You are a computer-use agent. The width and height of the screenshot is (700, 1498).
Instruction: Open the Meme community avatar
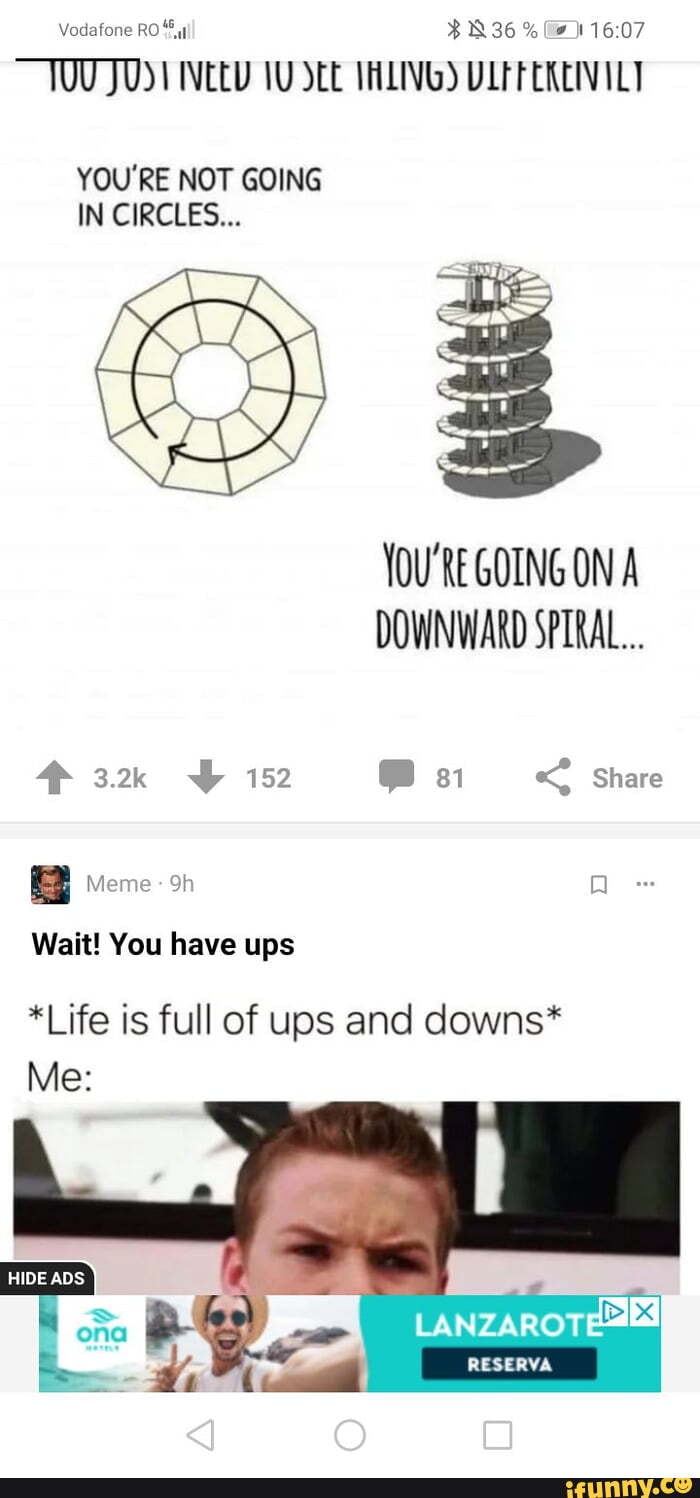click(50, 884)
